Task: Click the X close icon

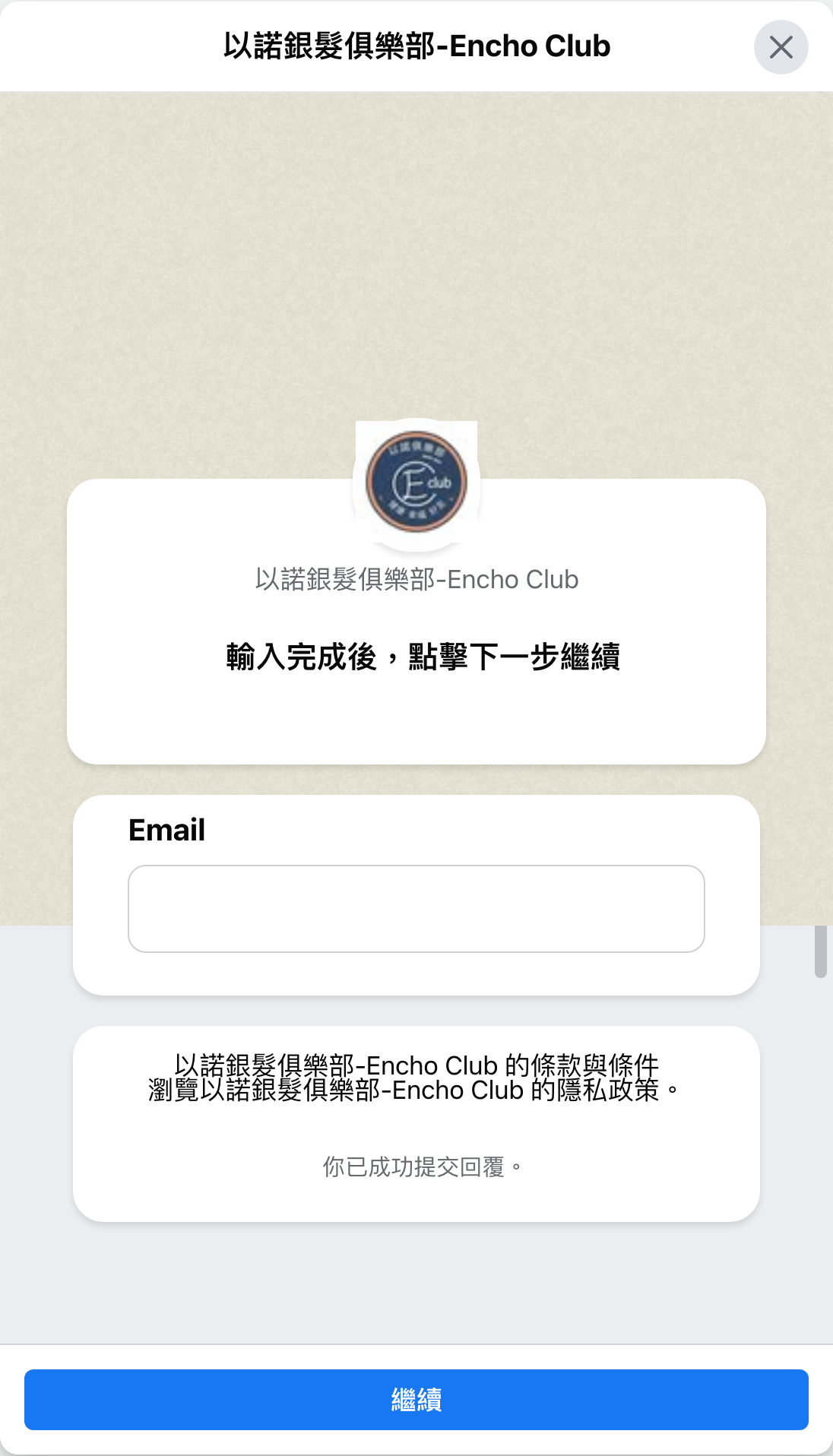Action: pos(781,47)
